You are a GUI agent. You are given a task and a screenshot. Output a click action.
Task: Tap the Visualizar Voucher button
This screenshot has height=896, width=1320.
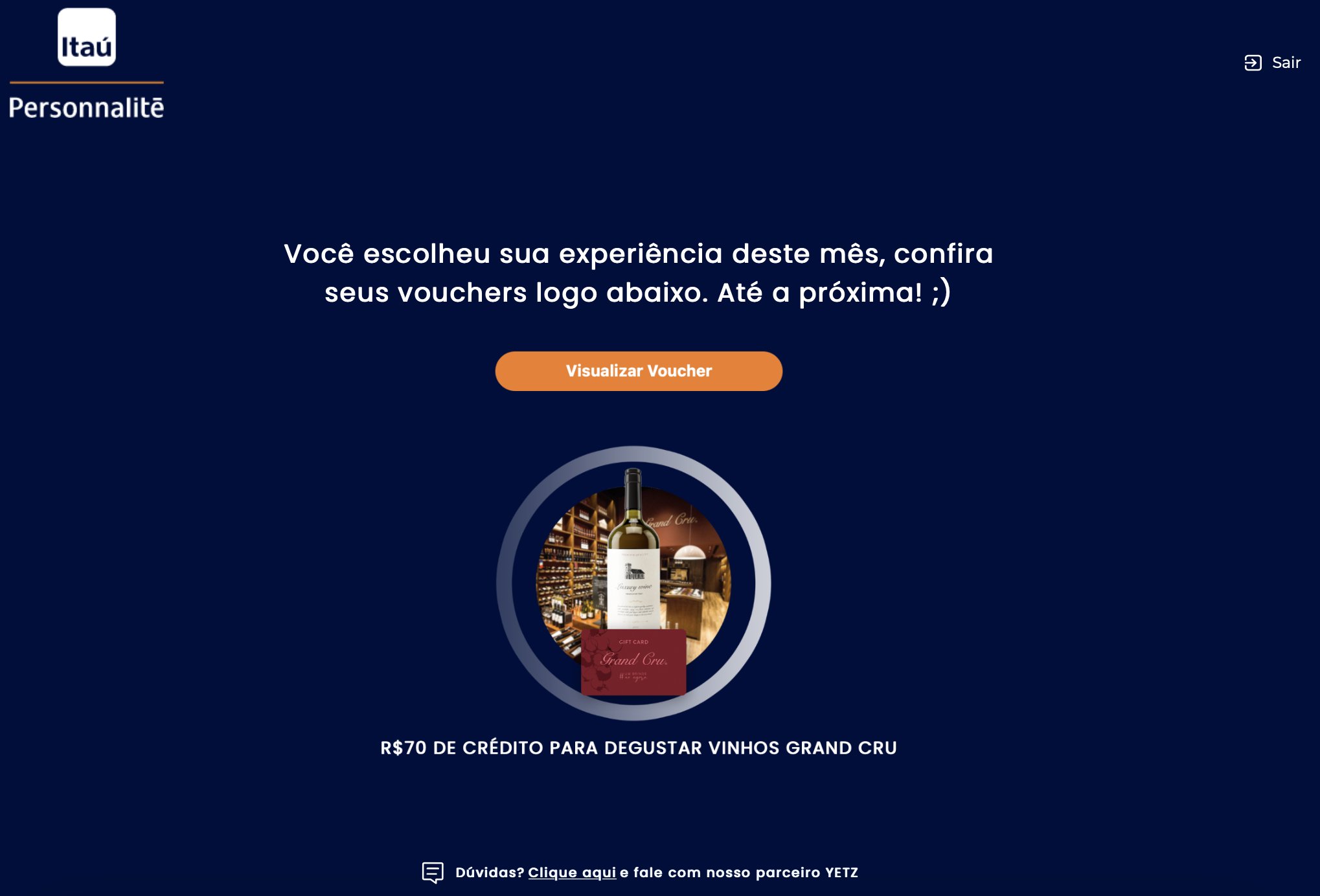[638, 371]
